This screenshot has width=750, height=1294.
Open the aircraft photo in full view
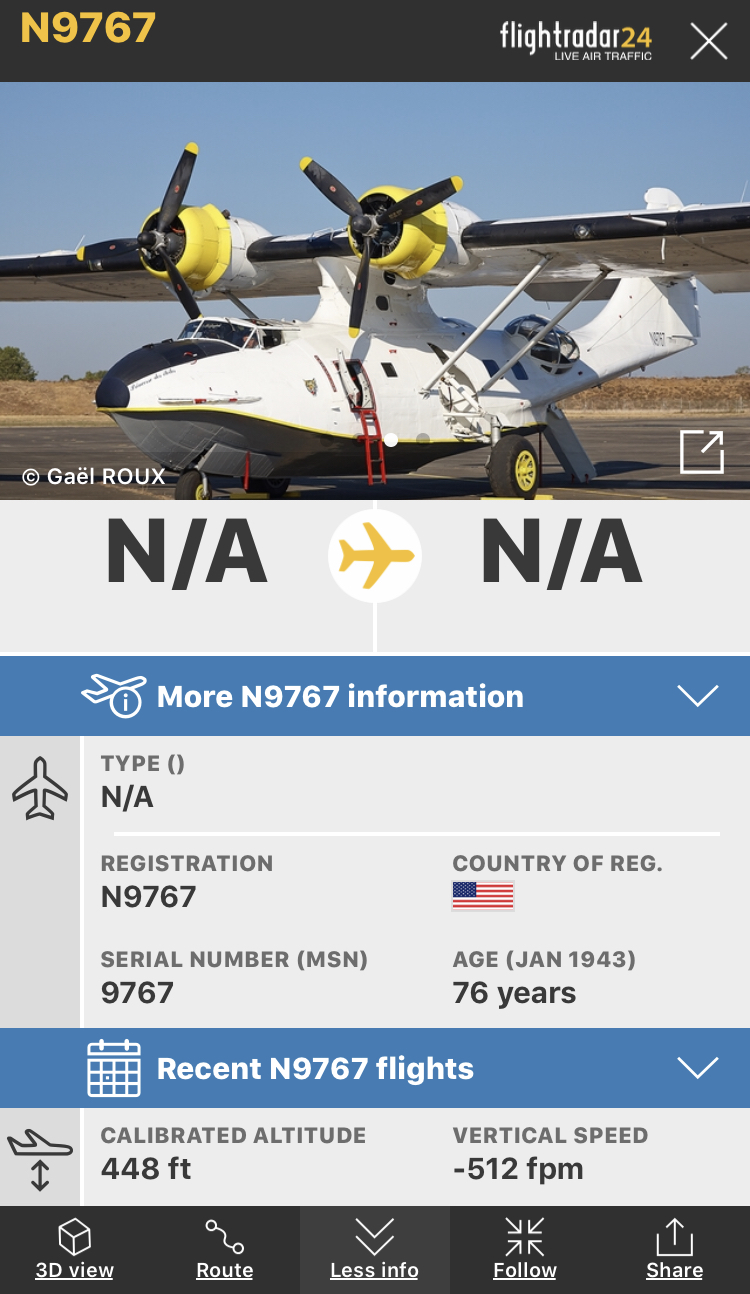(x=701, y=451)
